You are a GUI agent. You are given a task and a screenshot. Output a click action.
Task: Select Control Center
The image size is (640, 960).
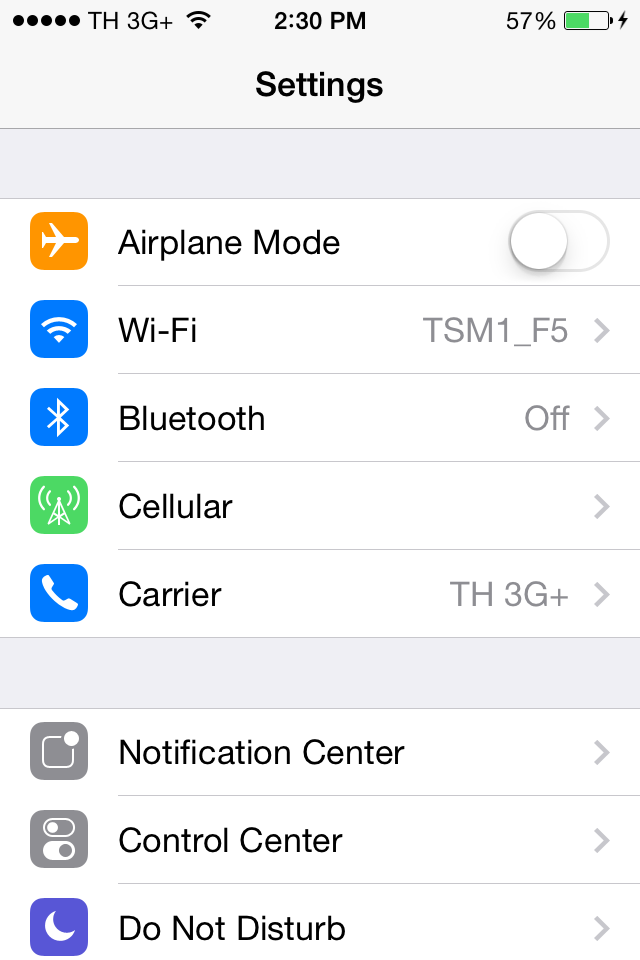[x=320, y=840]
